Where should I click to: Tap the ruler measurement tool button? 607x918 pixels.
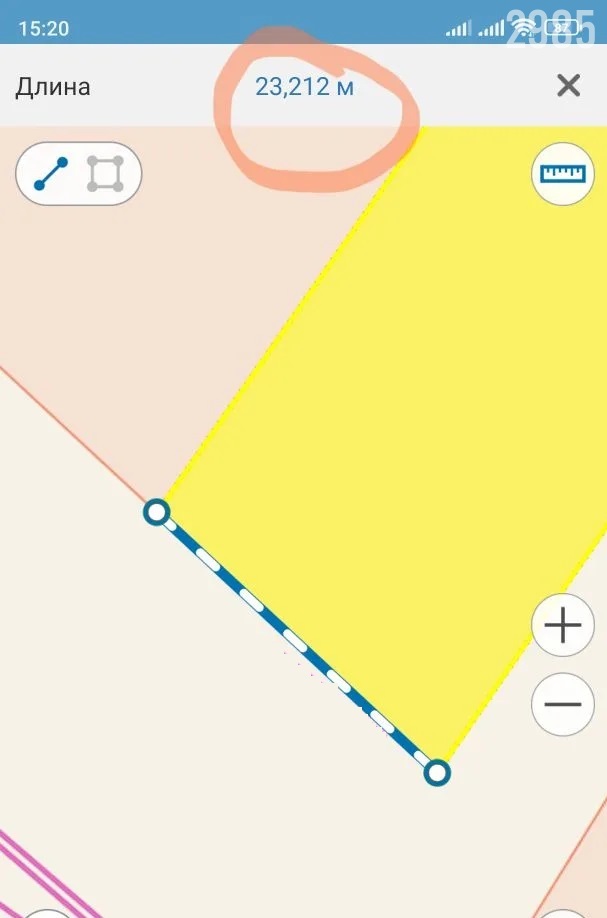click(562, 174)
